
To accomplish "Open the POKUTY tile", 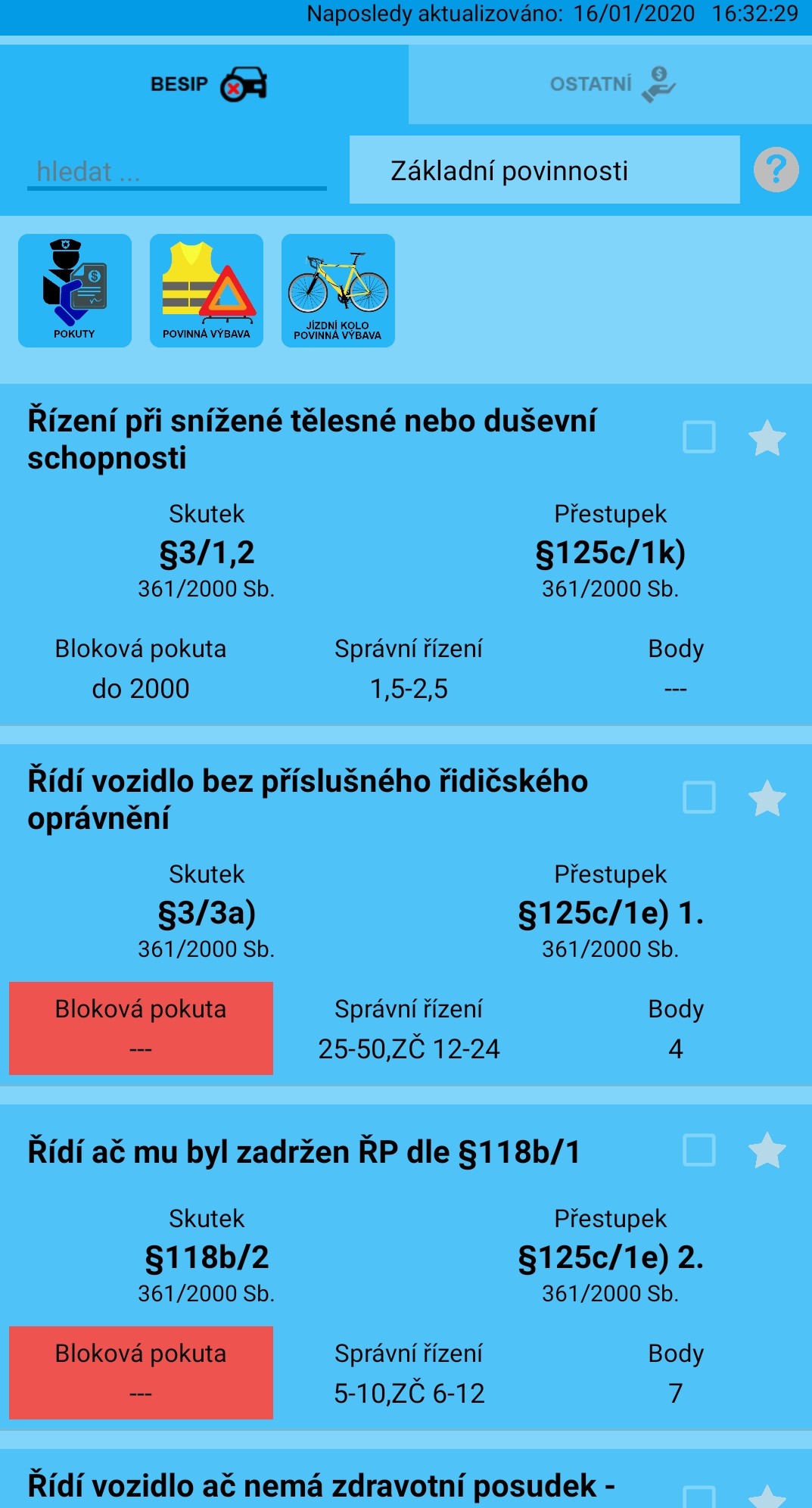I will (x=75, y=291).
